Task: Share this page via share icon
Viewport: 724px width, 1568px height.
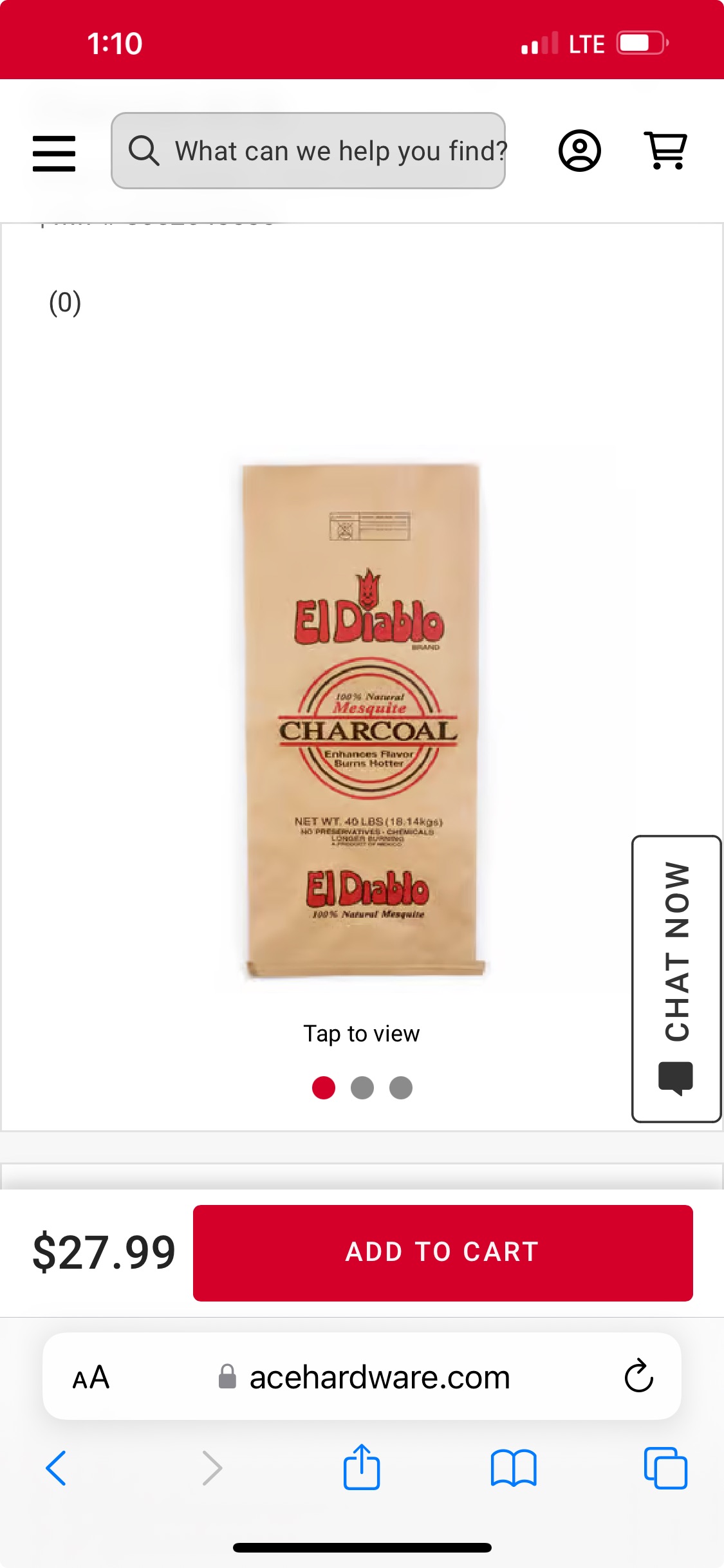Action: click(x=362, y=1467)
